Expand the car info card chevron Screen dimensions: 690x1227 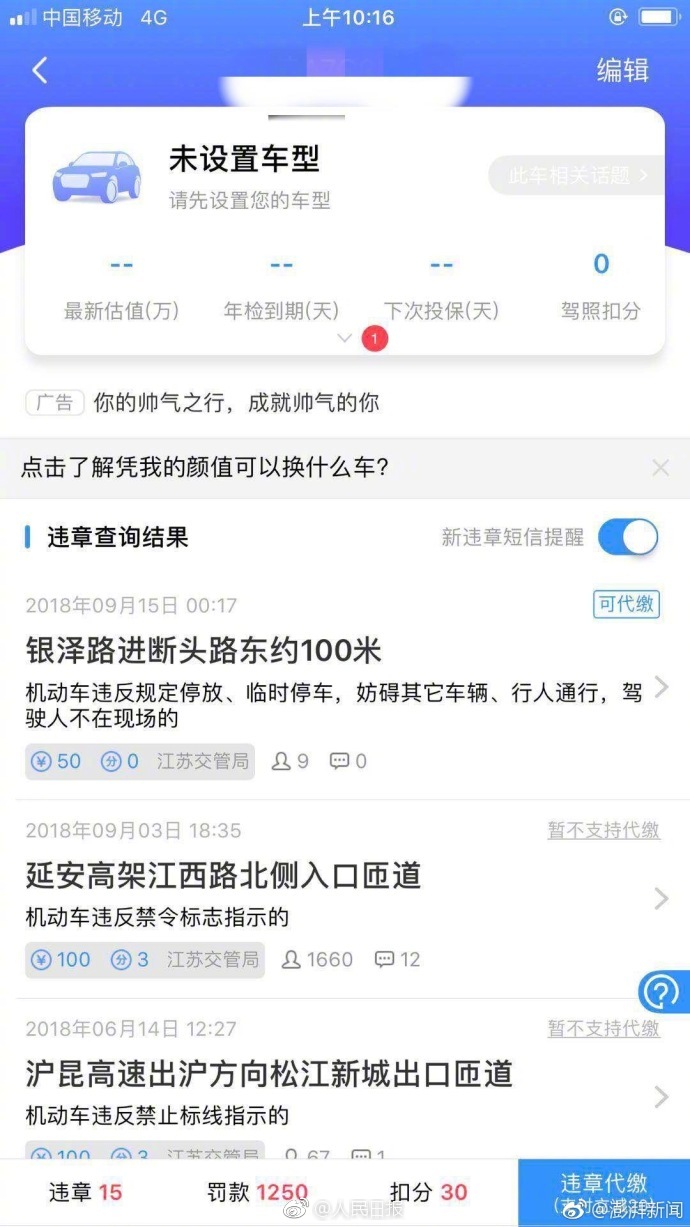pos(345,339)
